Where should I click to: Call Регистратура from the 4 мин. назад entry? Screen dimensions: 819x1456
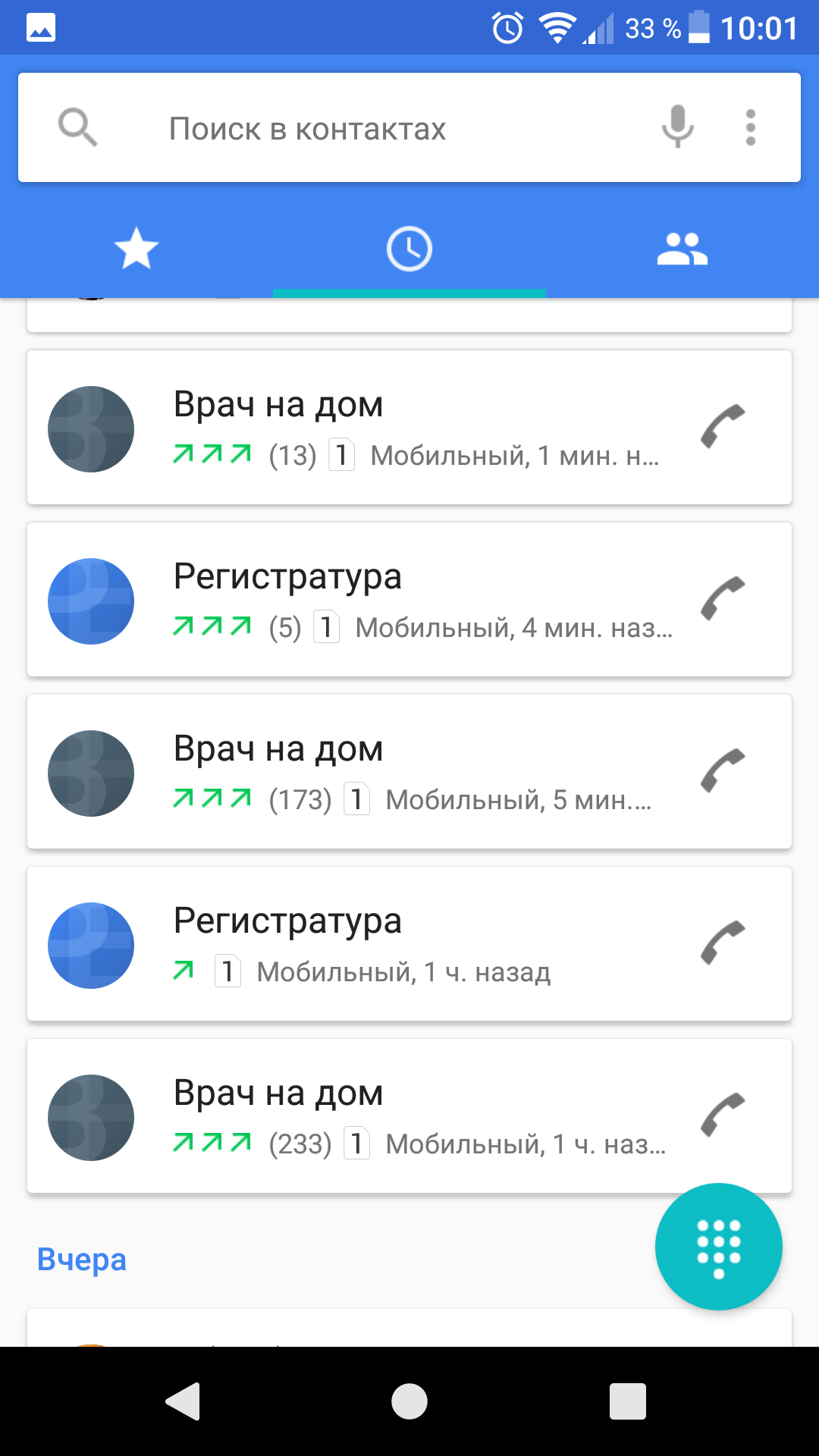723,598
